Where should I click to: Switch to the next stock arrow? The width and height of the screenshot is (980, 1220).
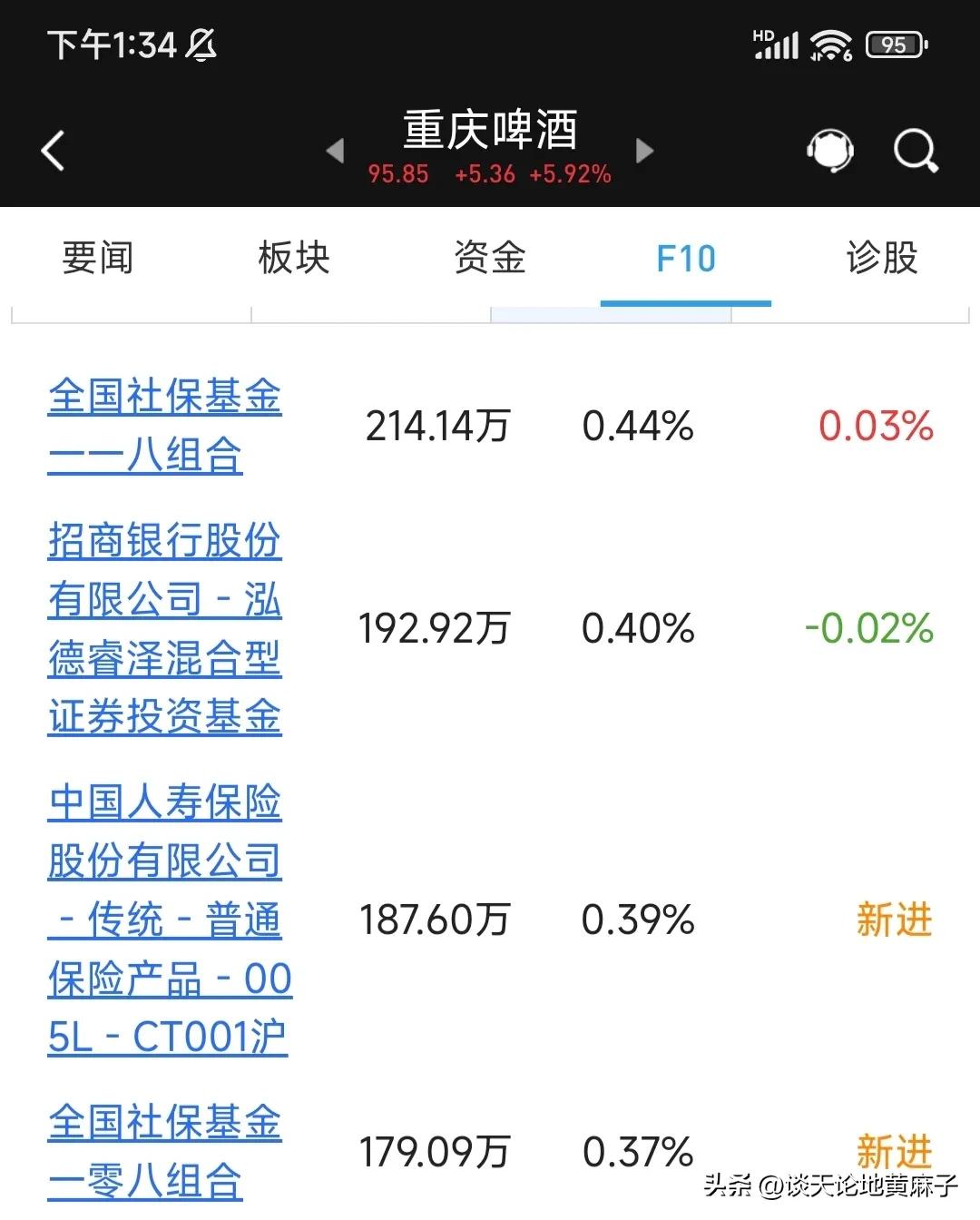644,150
